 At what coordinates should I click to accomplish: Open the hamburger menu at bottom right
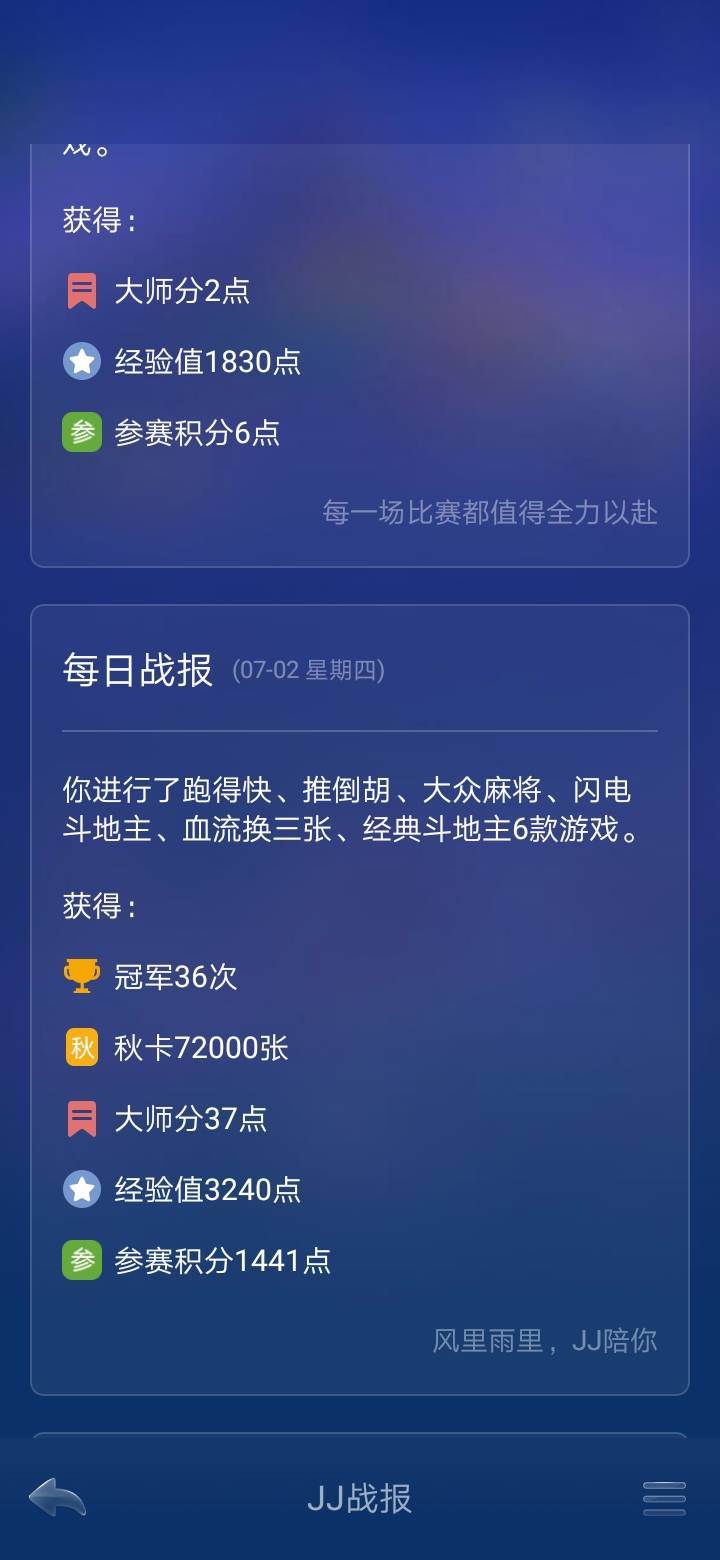point(663,1497)
